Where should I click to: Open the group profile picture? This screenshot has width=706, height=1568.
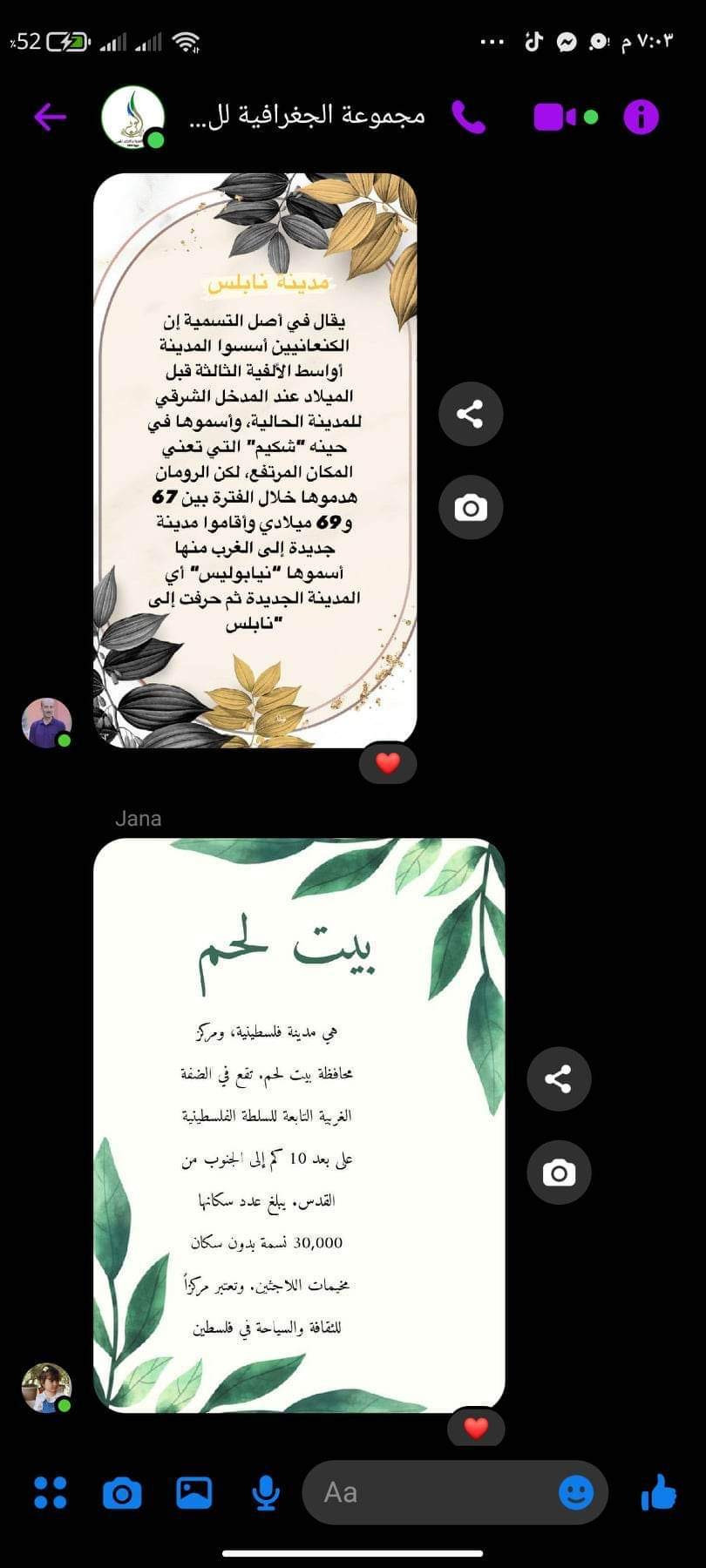pyautogui.click(x=132, y=117)
